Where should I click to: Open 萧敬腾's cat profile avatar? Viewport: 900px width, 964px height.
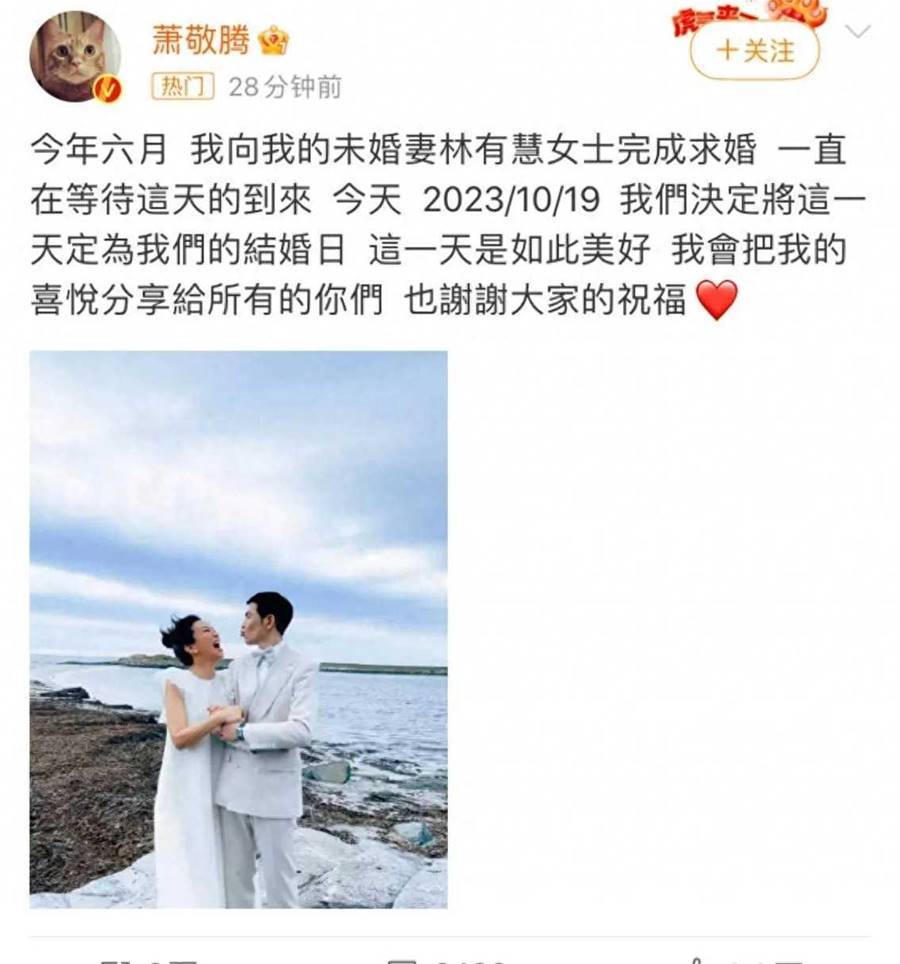(74, 57)
